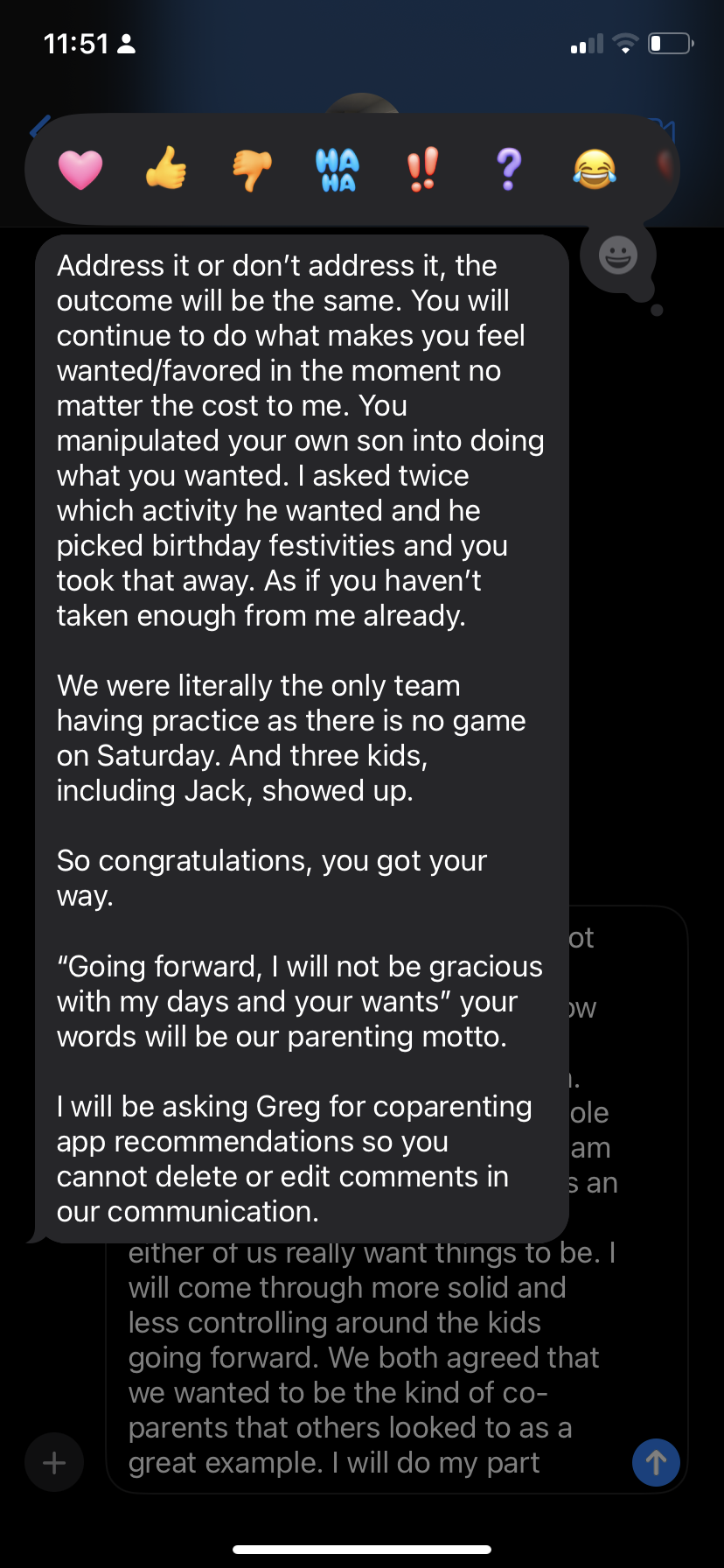
Task: React with the double exclamation marks
Action: (423, 169)
